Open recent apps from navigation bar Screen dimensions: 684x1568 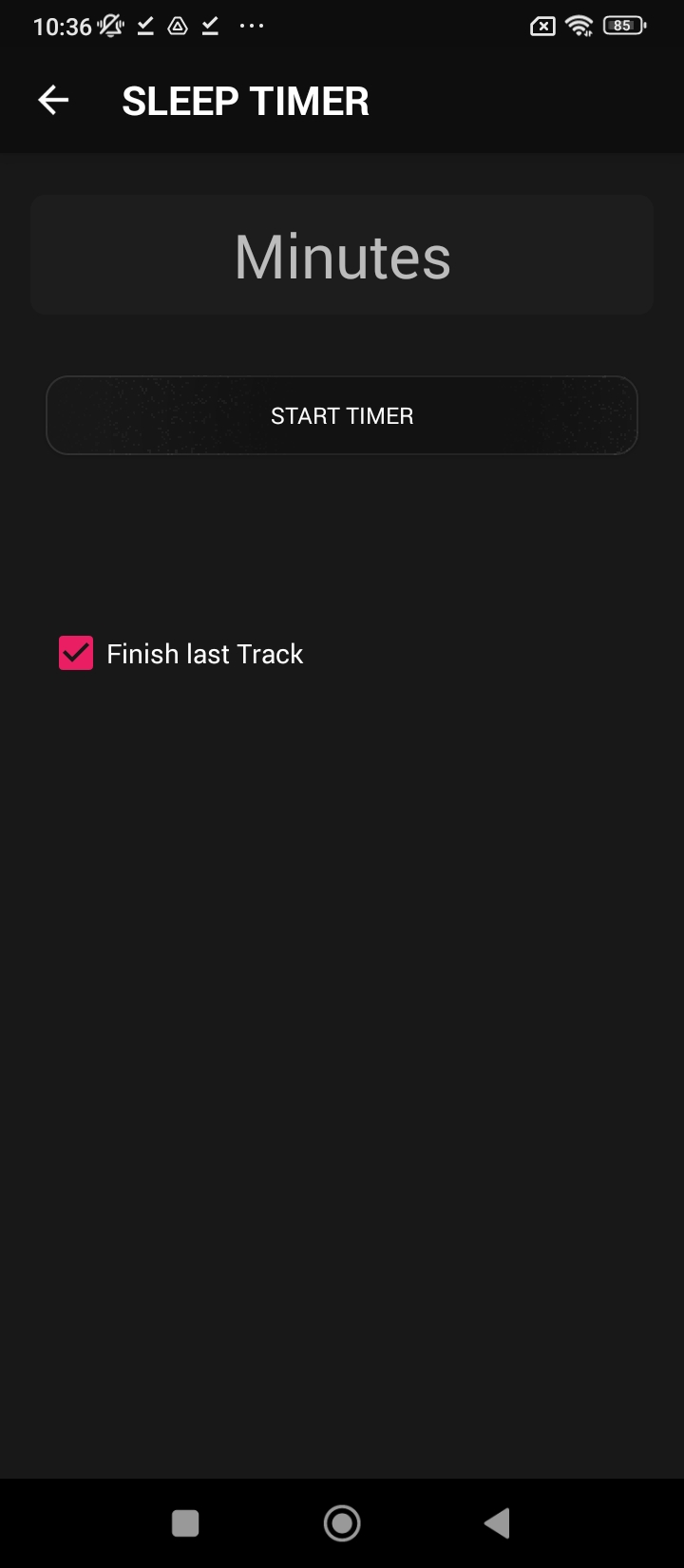click(185, 1523)
